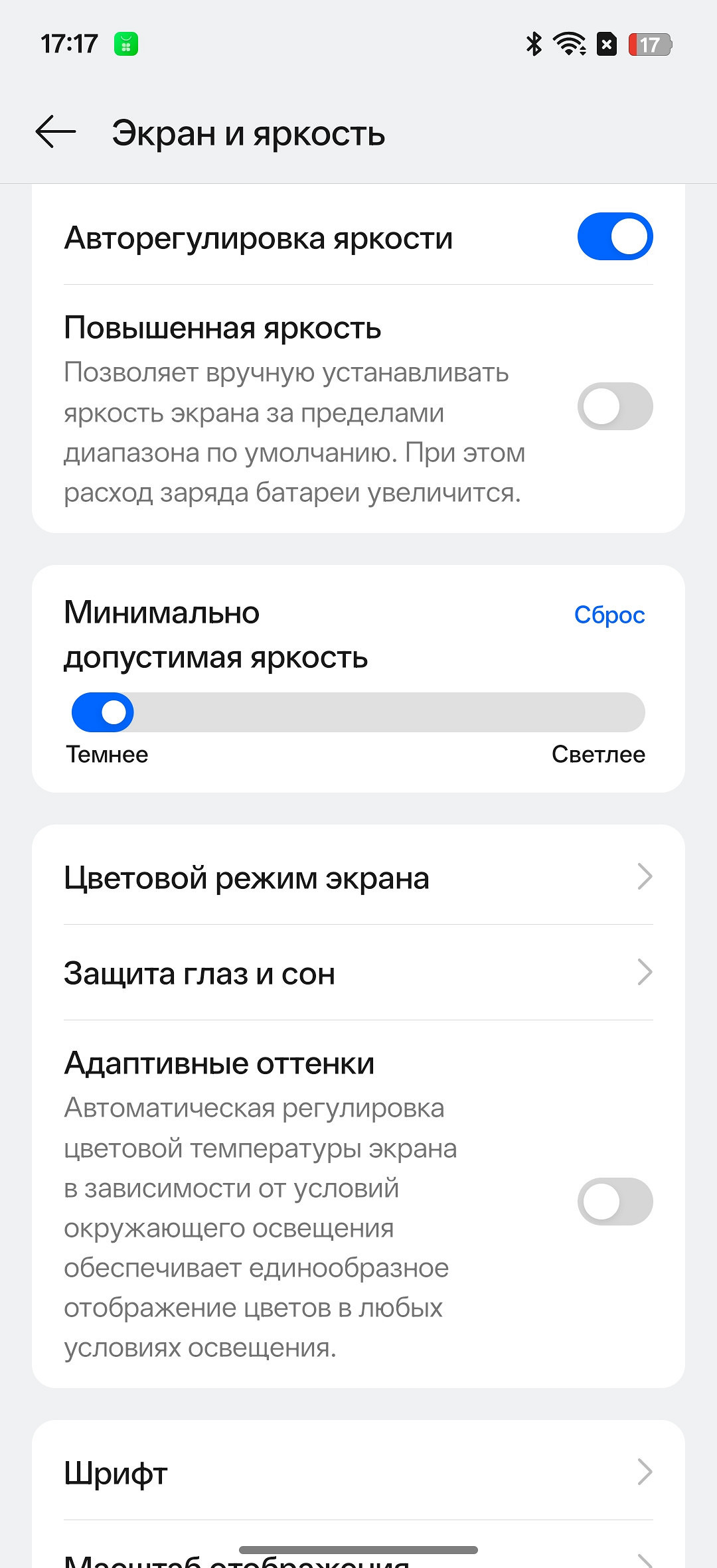This screenshot has width=717, height=1568.
Task: Open Защита глаз и сон
Action: [x=358, y=973]
